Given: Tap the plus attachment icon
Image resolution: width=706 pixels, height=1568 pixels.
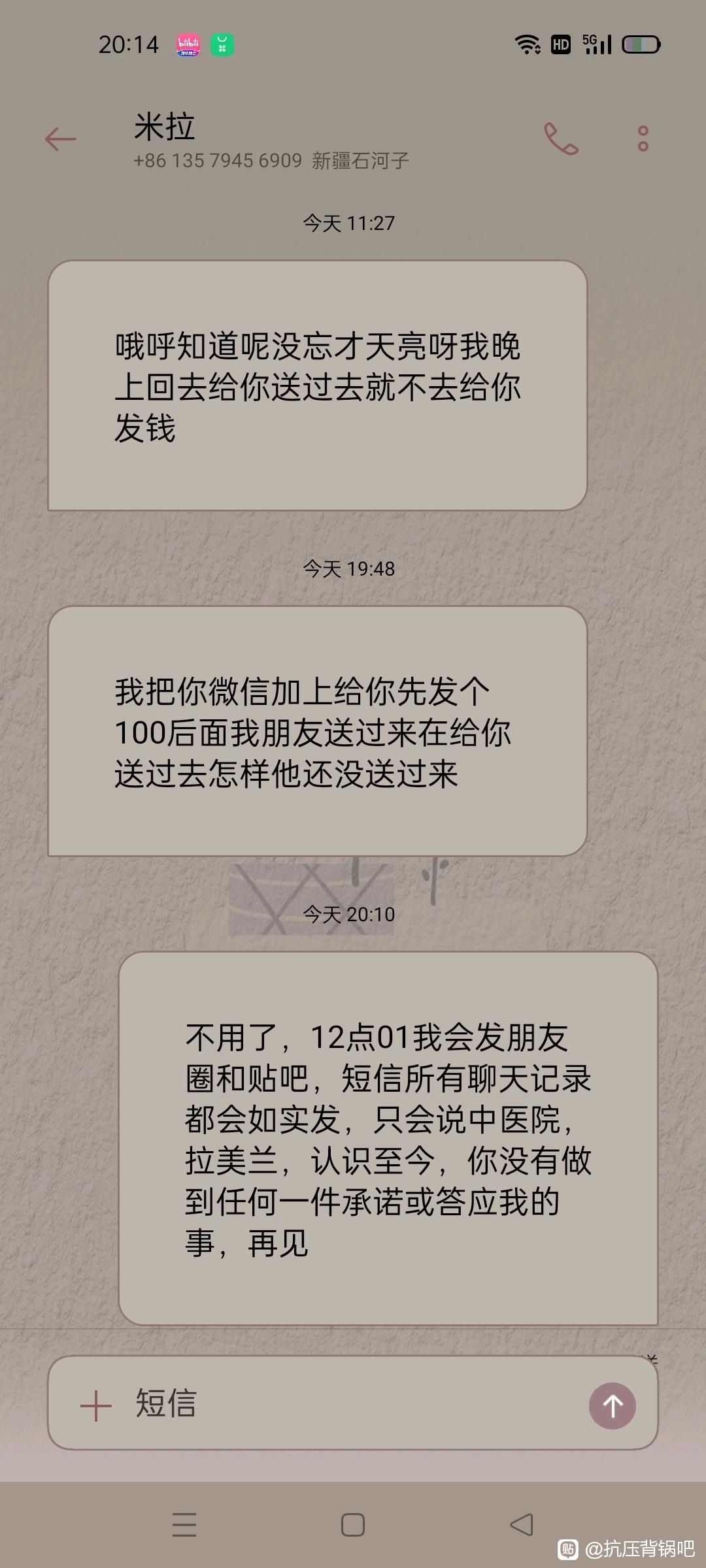Looking at the screenshot, I should [x=96, y=1406].
